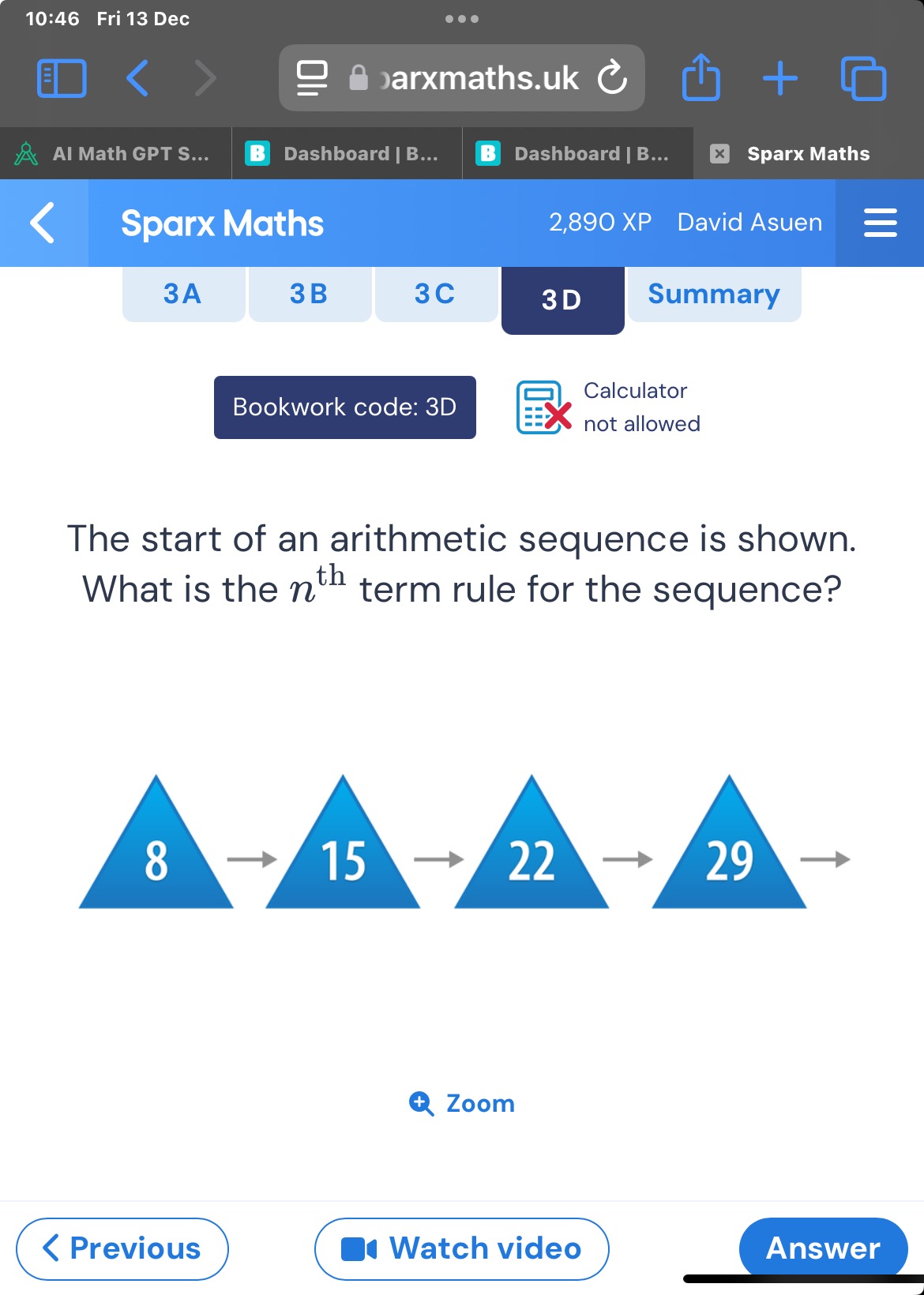Image resolution: width=924 pixels, height=1295 pixels.
Task: Navigate back in Safari history
Action: tap(137, 78)
